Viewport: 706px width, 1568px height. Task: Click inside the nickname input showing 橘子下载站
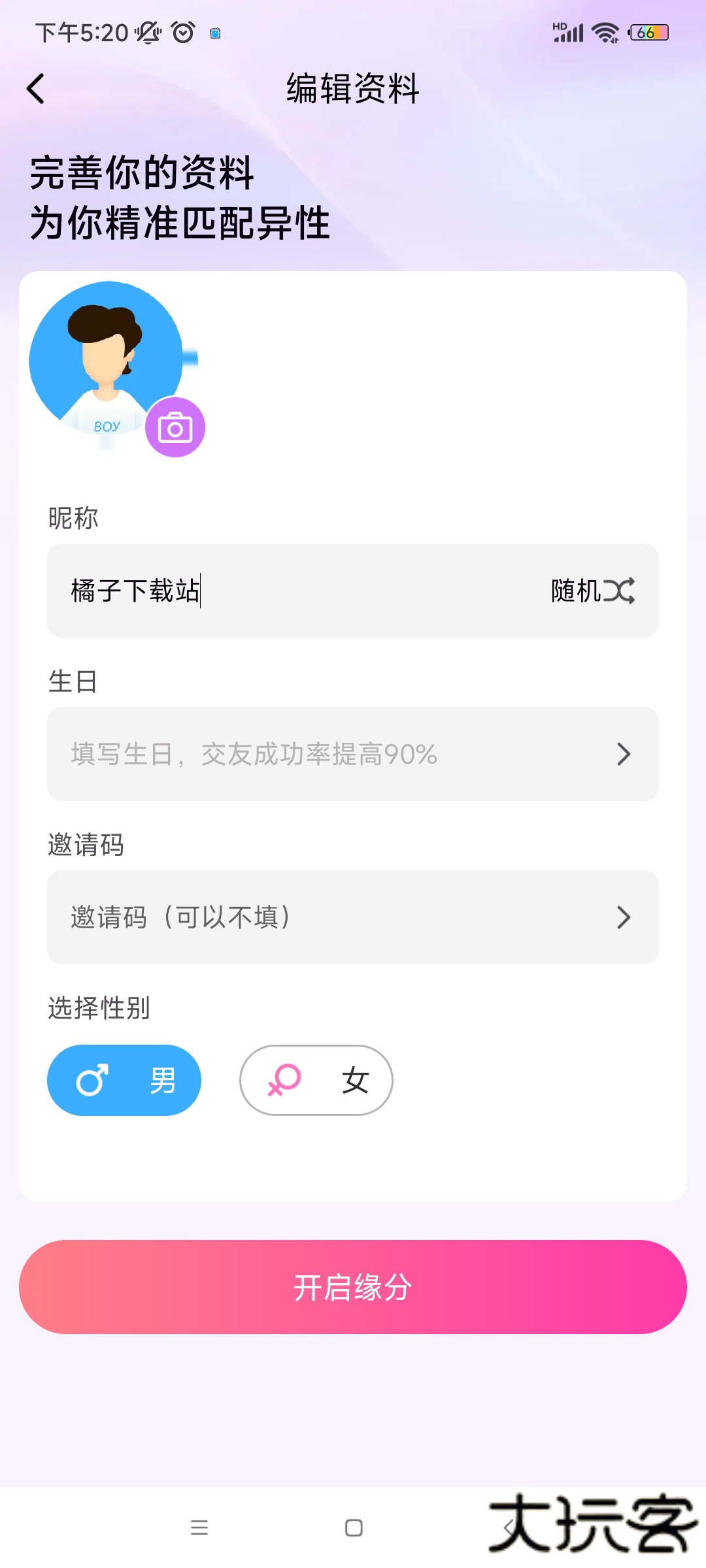[261, 591]
